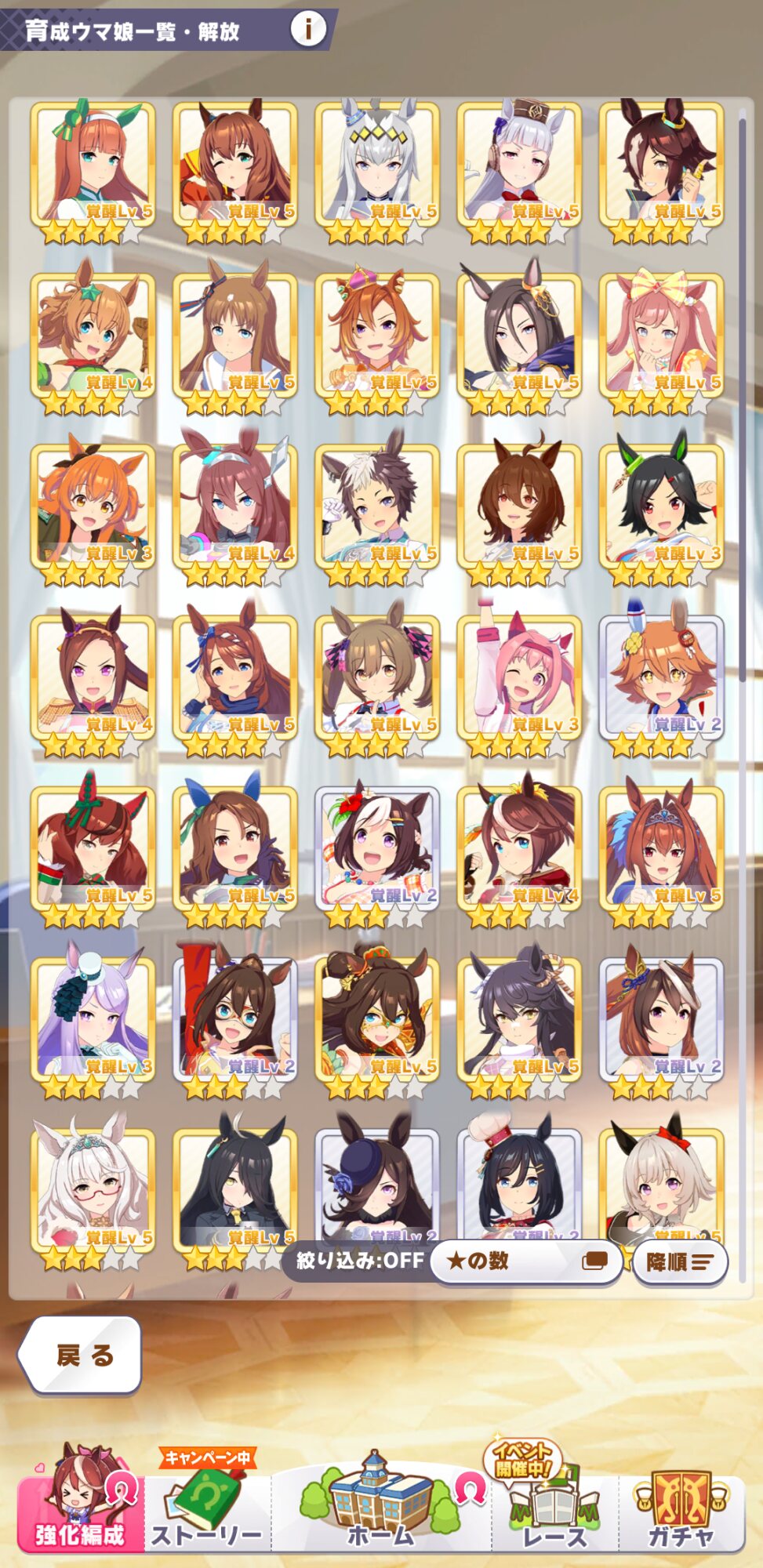Open the girl with a small crown on orange hair
The image size is (763, 1568).
point(377,343)
